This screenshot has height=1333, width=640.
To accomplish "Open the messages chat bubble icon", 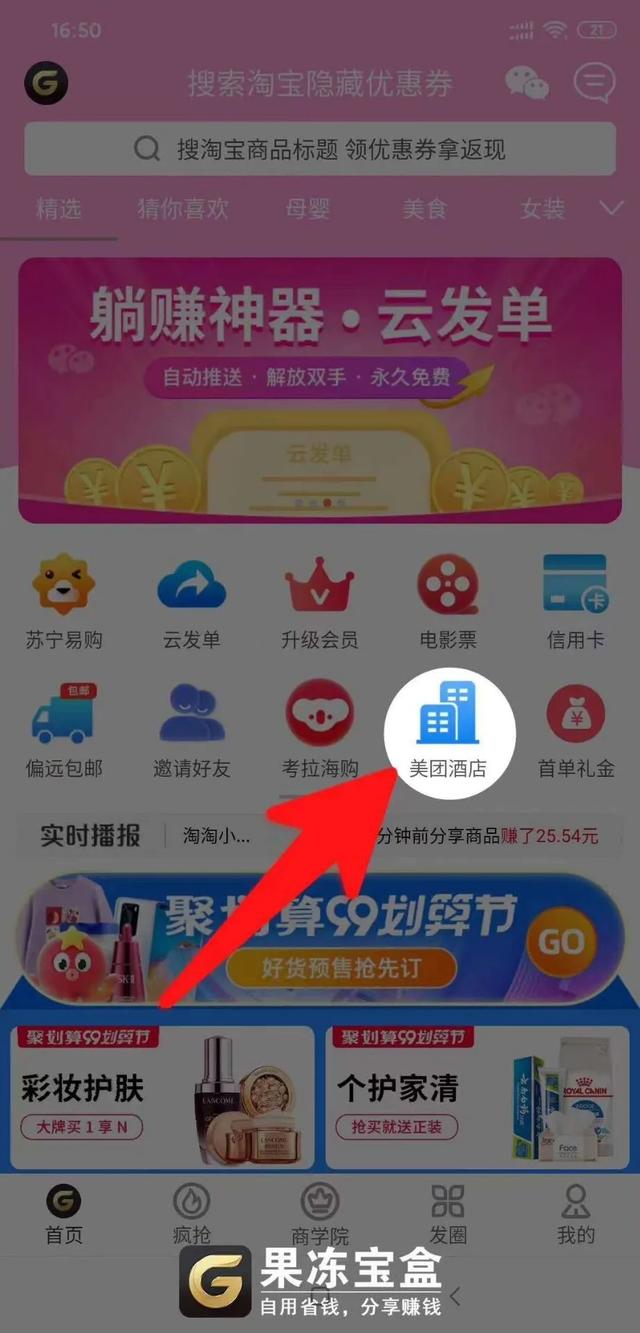I will [x=593, y=82].
